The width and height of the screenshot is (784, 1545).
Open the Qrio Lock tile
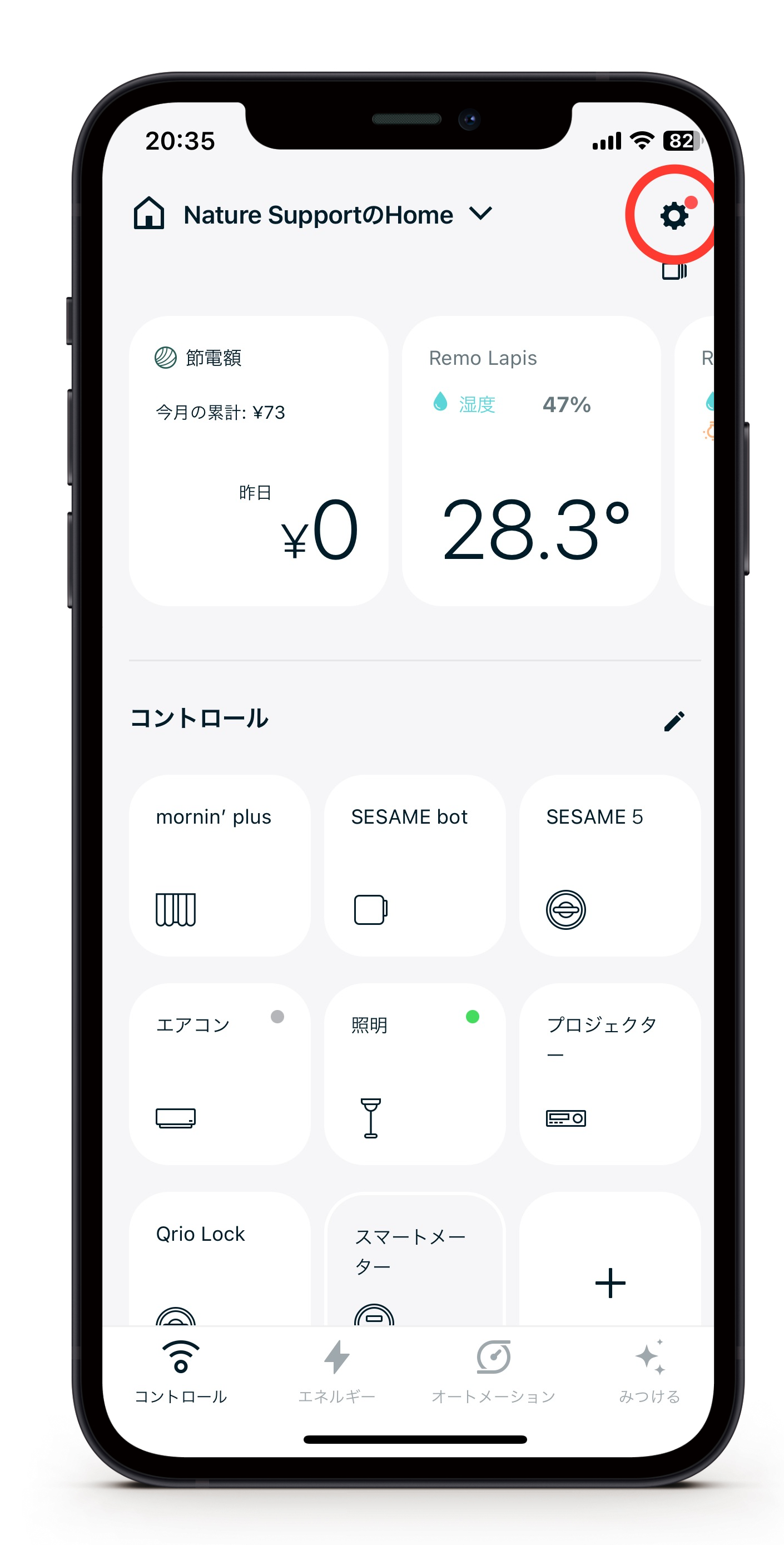pyautogui.click(x=220, y=1260)
